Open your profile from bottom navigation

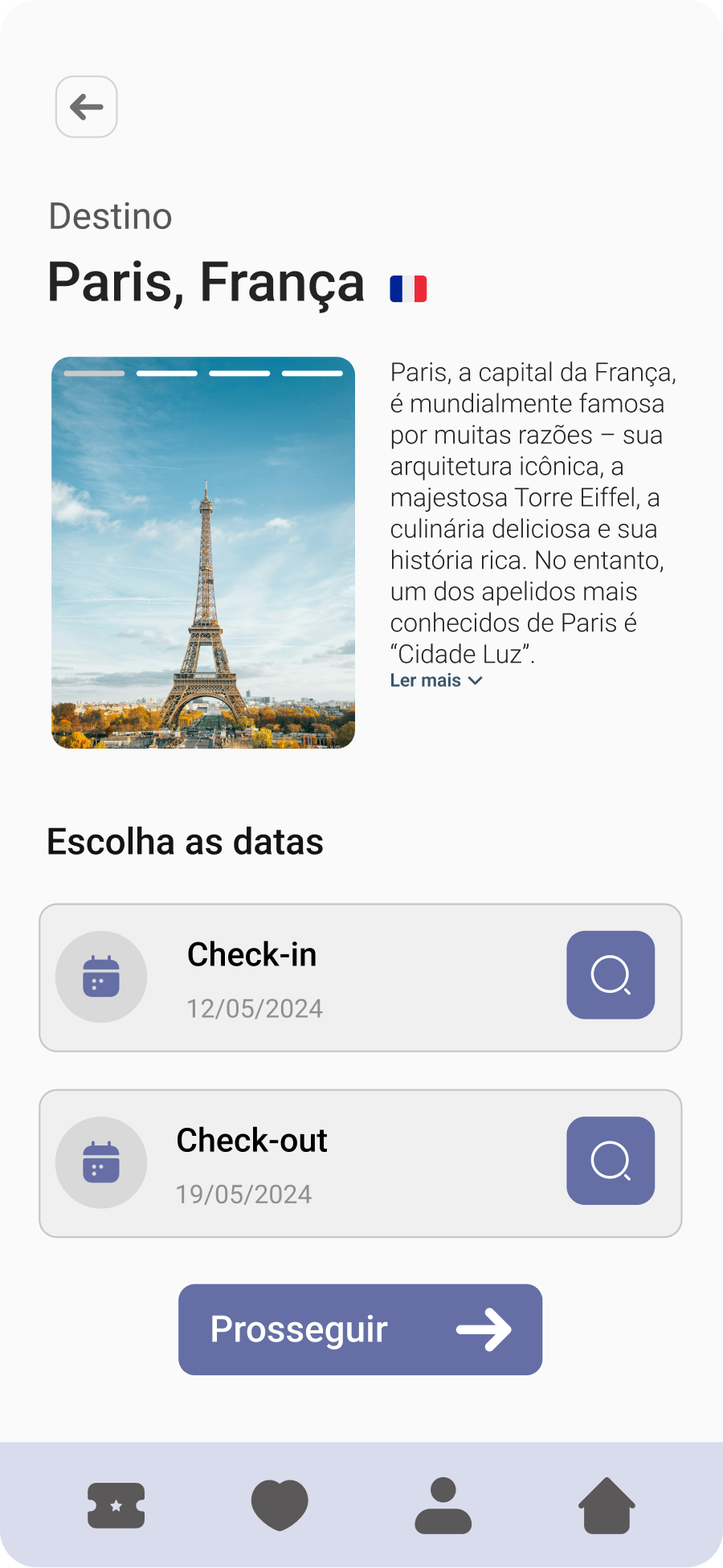point(443,1505)
